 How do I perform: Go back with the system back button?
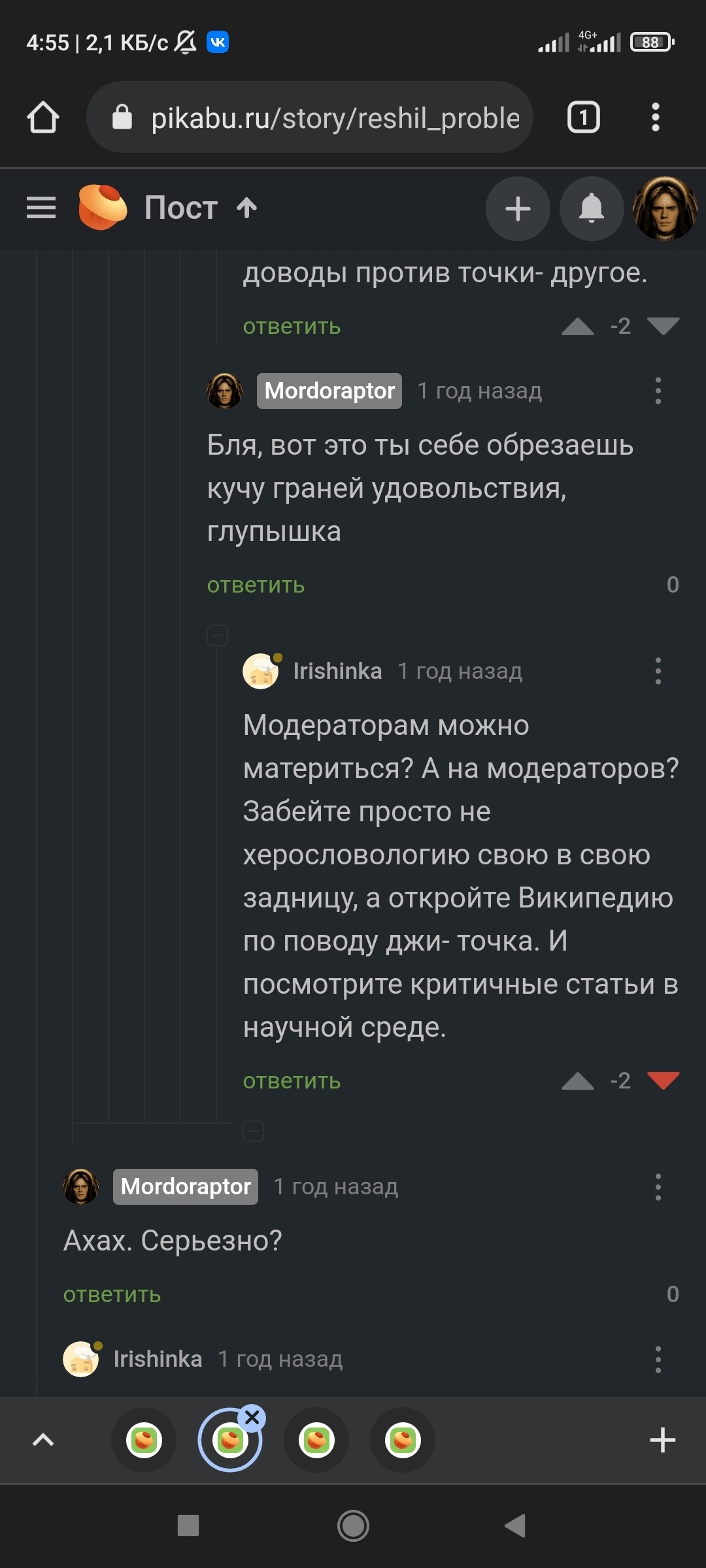pyautogui.click(x=515, y=1526)
